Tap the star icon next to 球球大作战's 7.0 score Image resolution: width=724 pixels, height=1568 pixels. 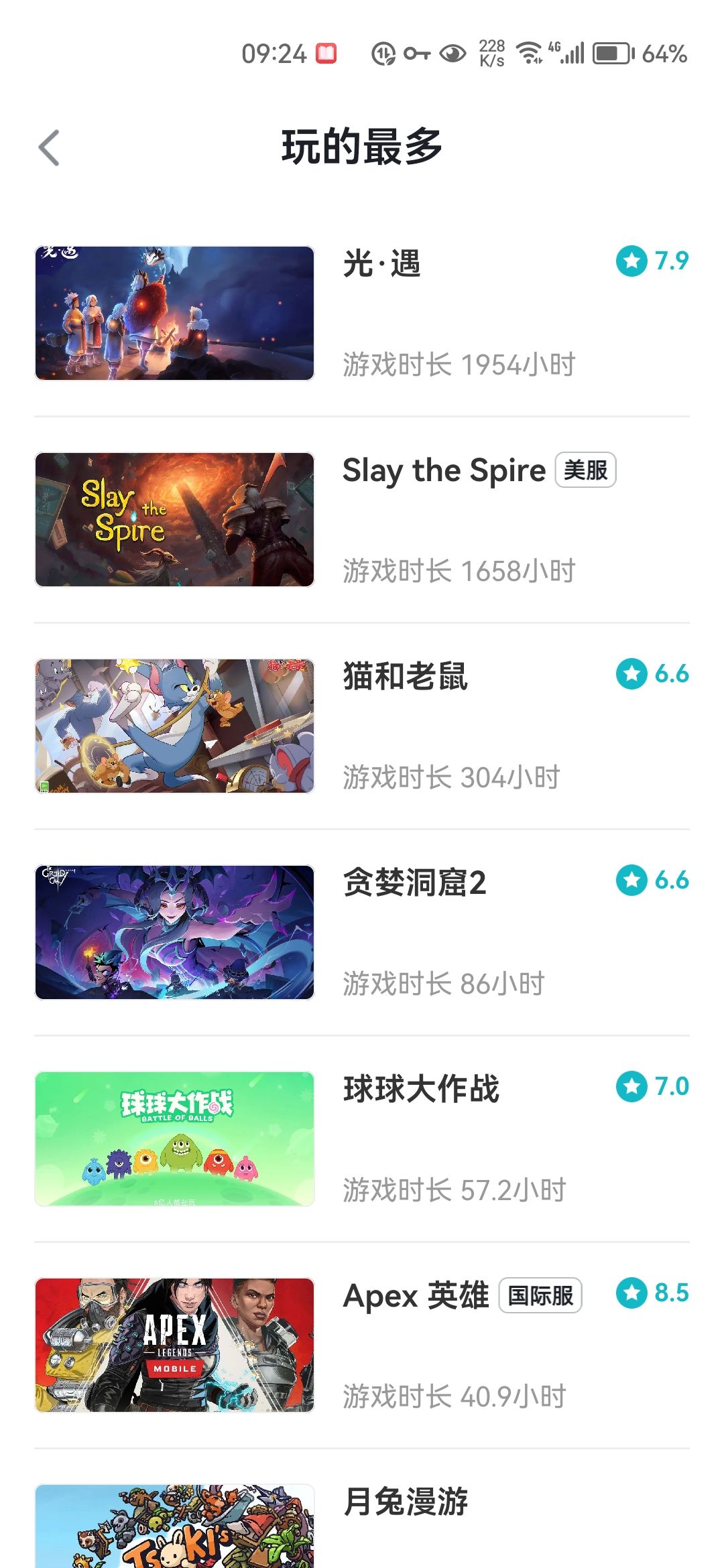point(631,1086)
